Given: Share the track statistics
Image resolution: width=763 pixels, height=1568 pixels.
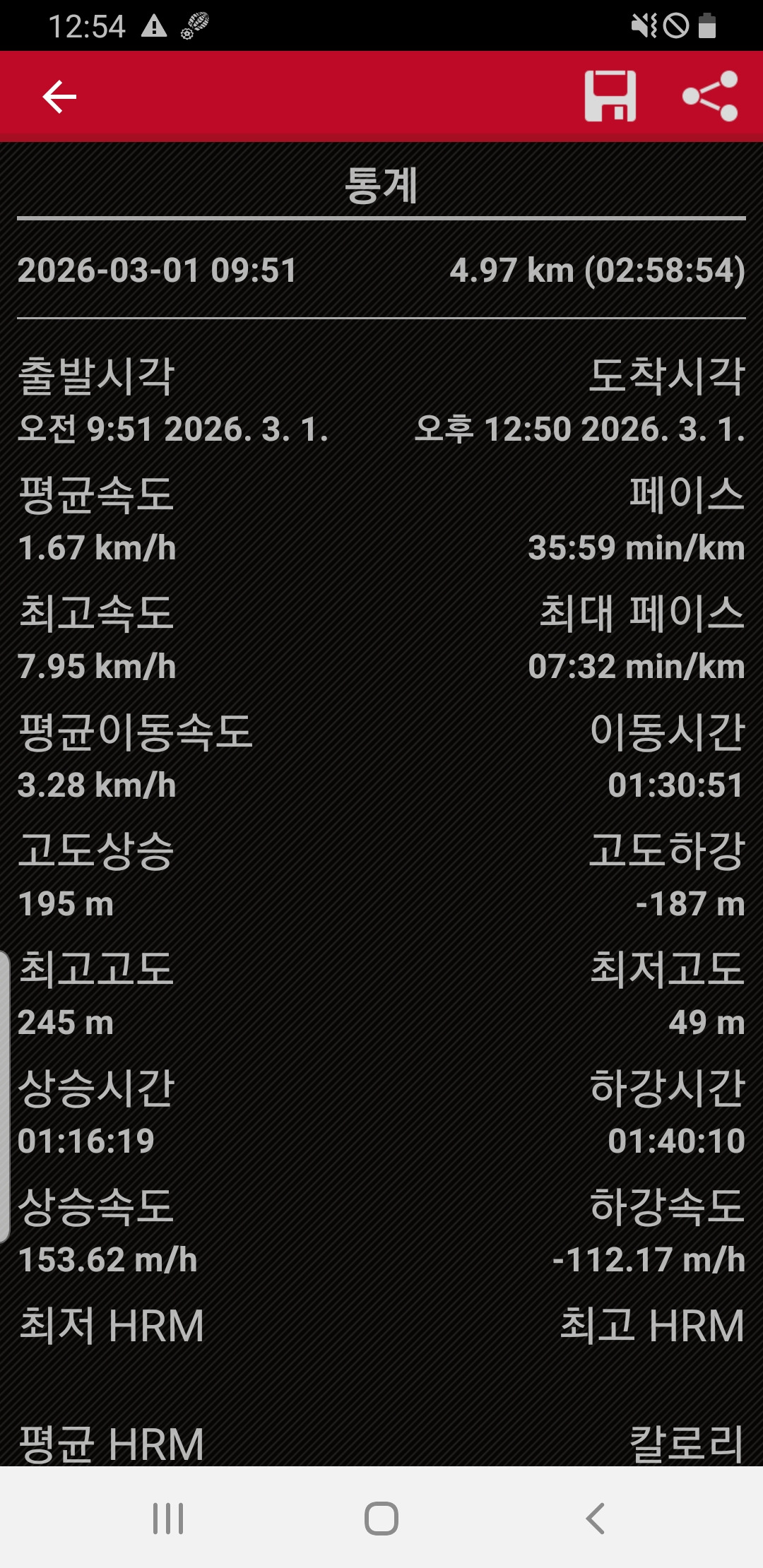Looking at the screenshot, I should 710,96.
